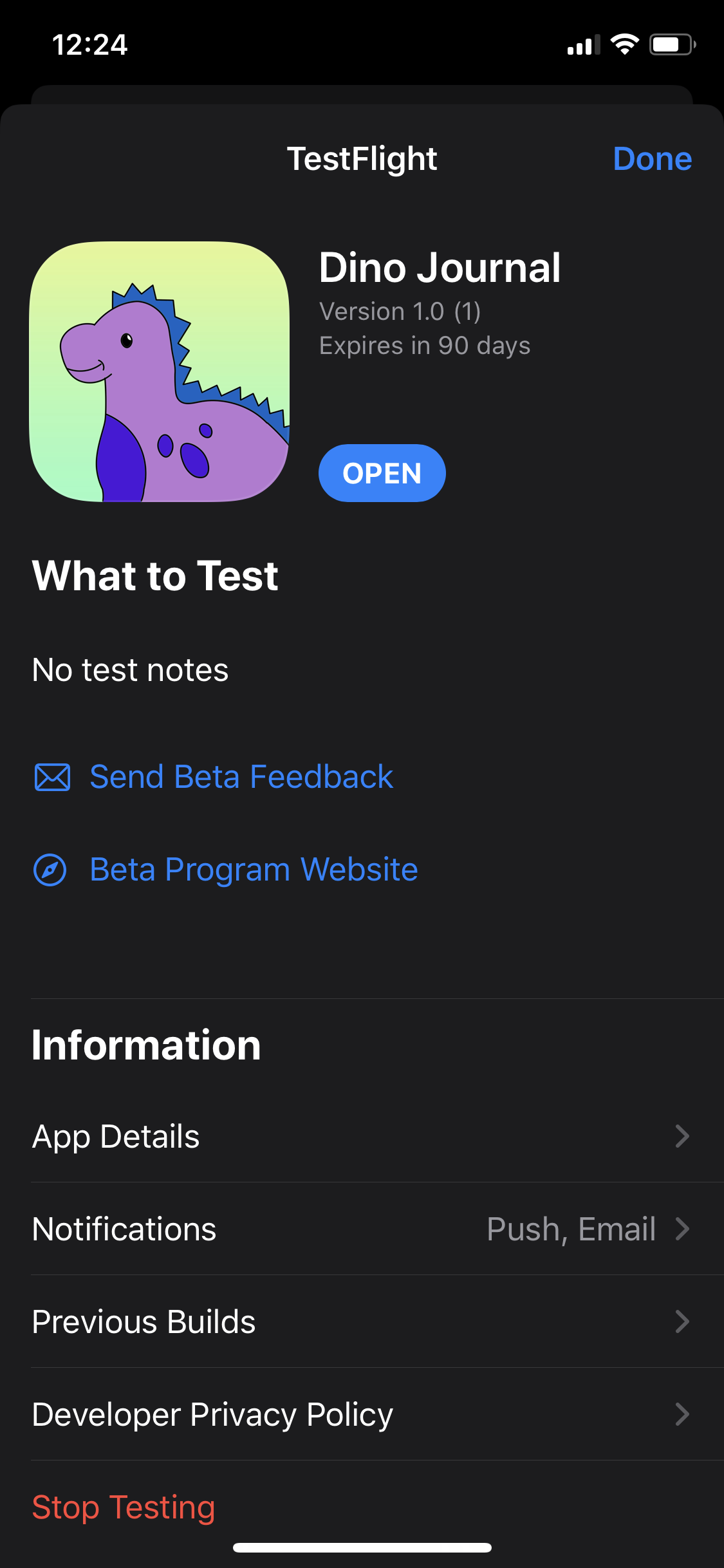Tap the battery indicator in the status bar

pyautogui.click(x=671, y=44)
